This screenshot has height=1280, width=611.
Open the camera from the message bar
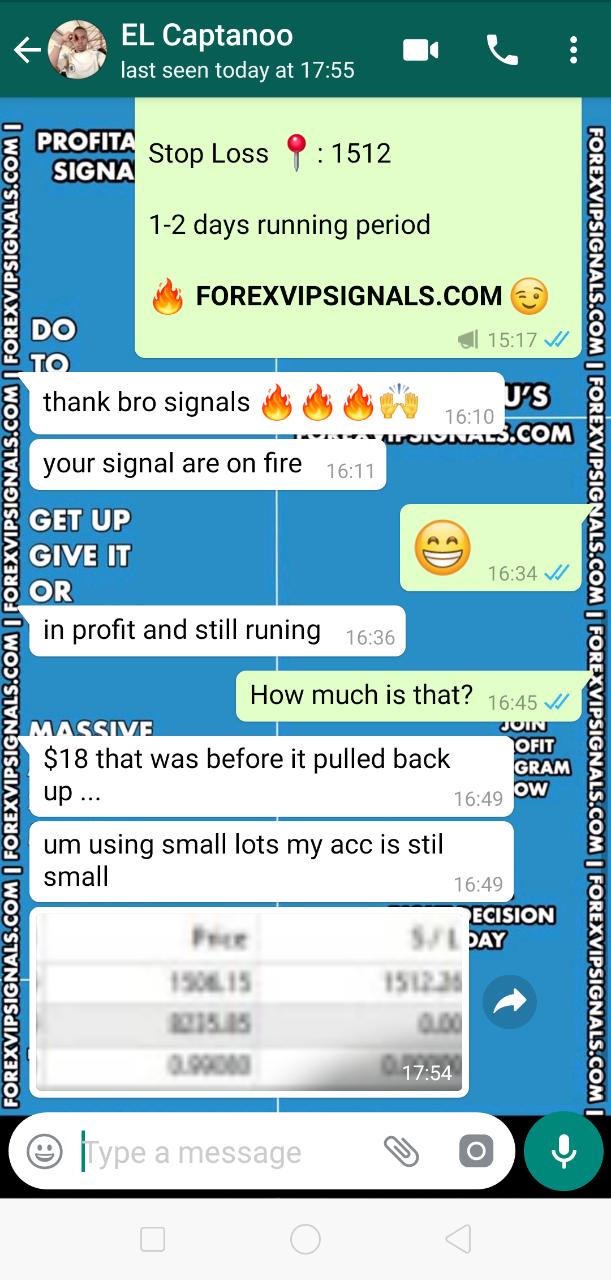pyautogui.click(x=476, y=1152)
